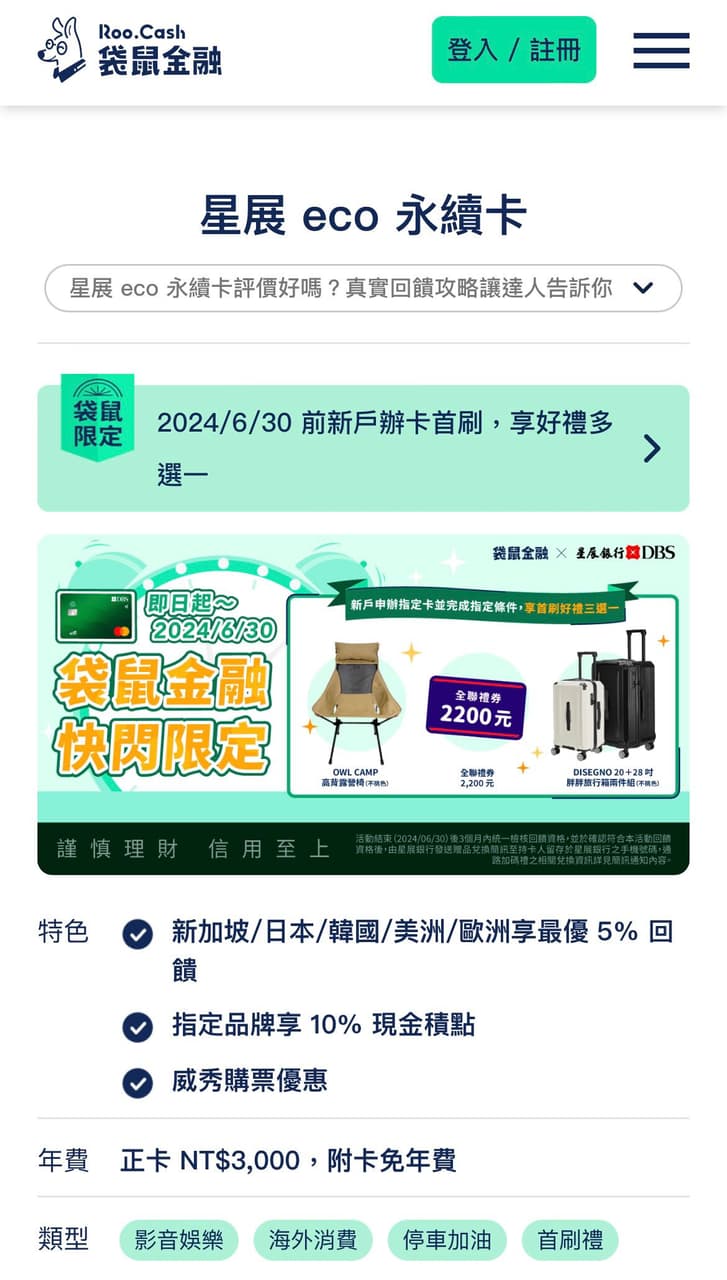This screenshot has height=1280, width=727.
Task: Click the 登入 / 註冊 button
Action: click(x=513, y=49)
